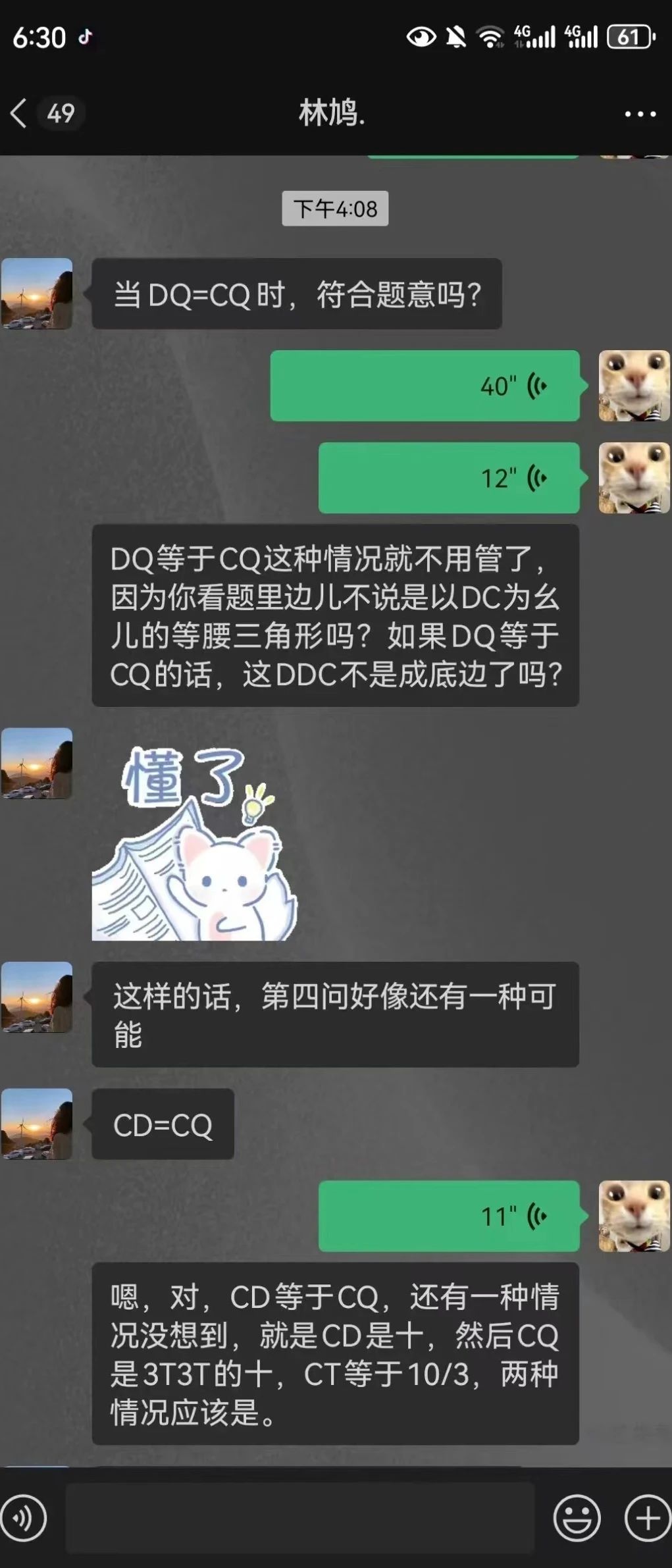This screenshot has width=672, height=1568.
Task: Play the 12-second voice message
Action: pos(449,478)
